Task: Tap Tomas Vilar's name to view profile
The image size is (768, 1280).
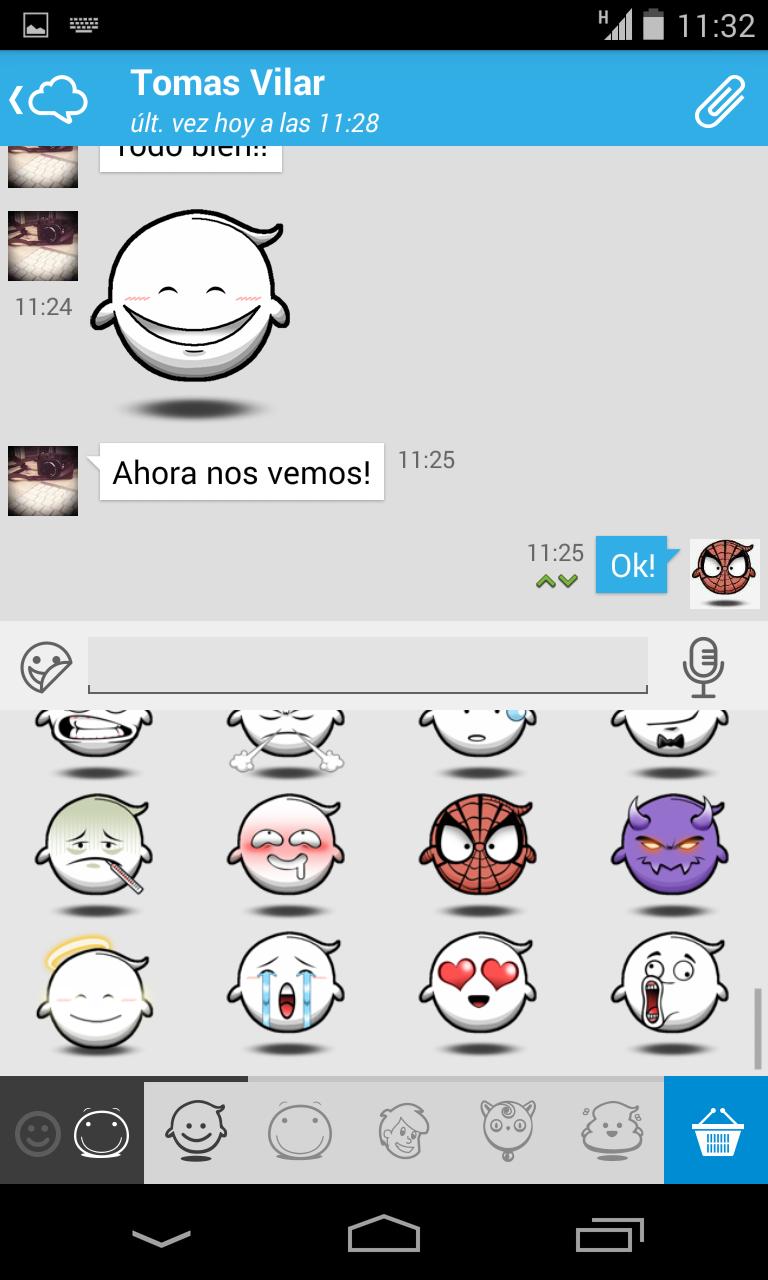Action: coord(228,83)
